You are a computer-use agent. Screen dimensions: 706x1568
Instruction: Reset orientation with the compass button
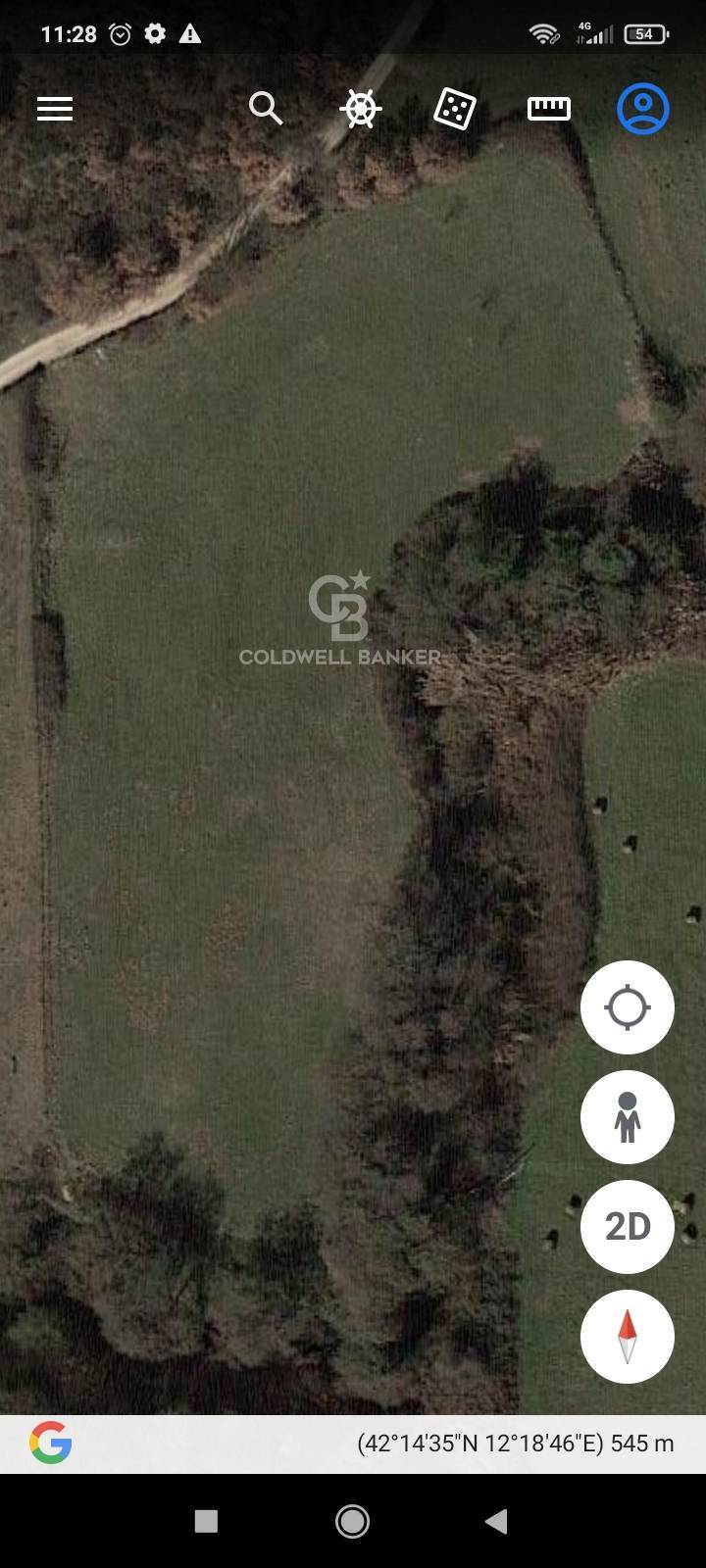click(628, 1337)
